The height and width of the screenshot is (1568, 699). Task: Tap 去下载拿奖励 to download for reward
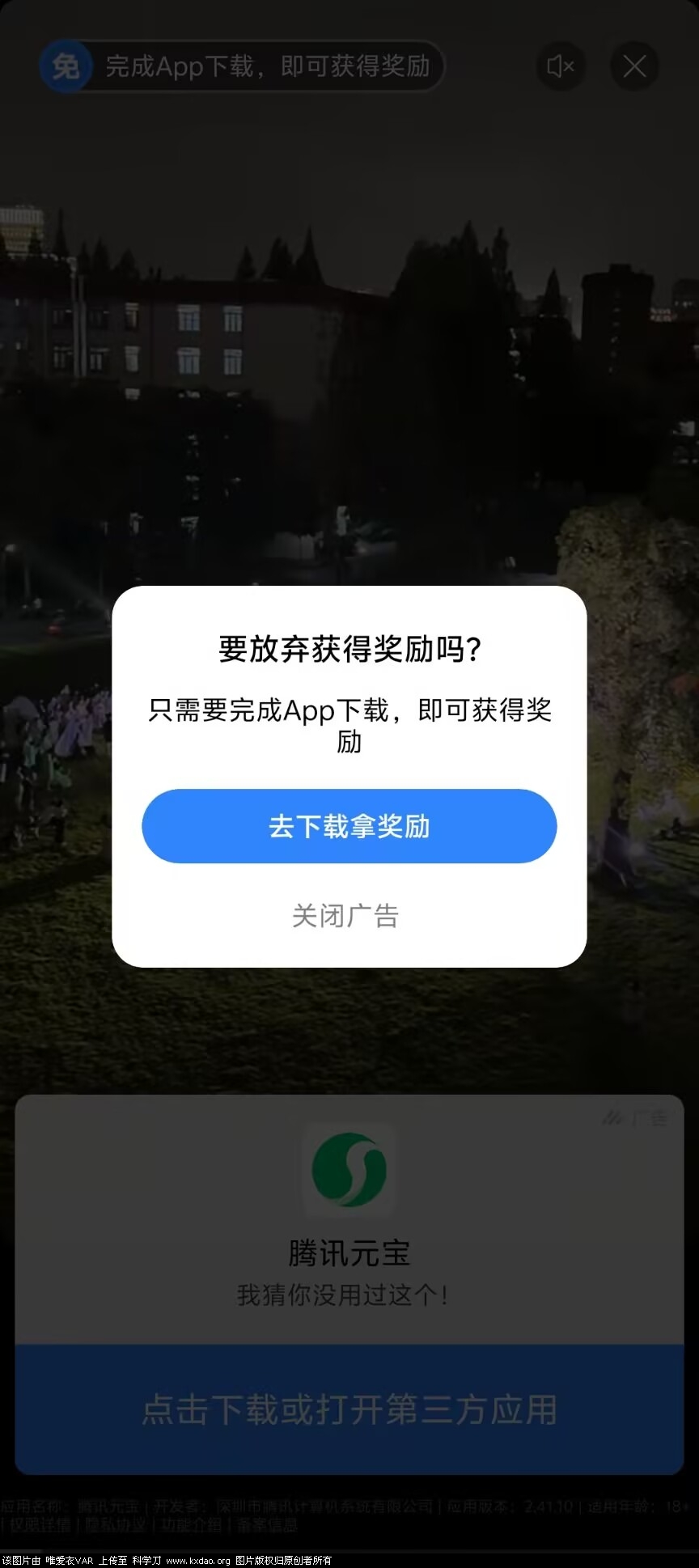tap(349, 826)
